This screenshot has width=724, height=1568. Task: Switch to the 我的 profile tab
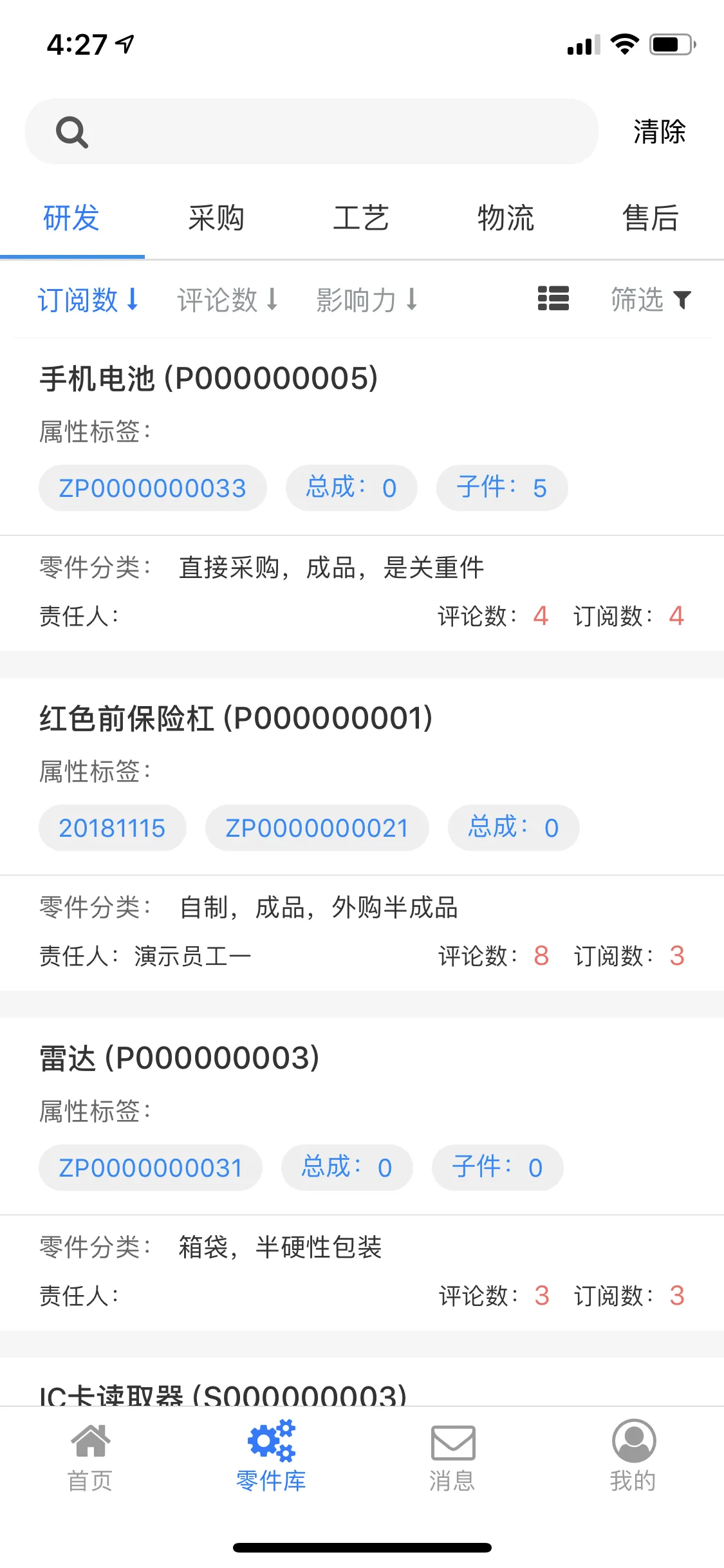[633, 1457]
